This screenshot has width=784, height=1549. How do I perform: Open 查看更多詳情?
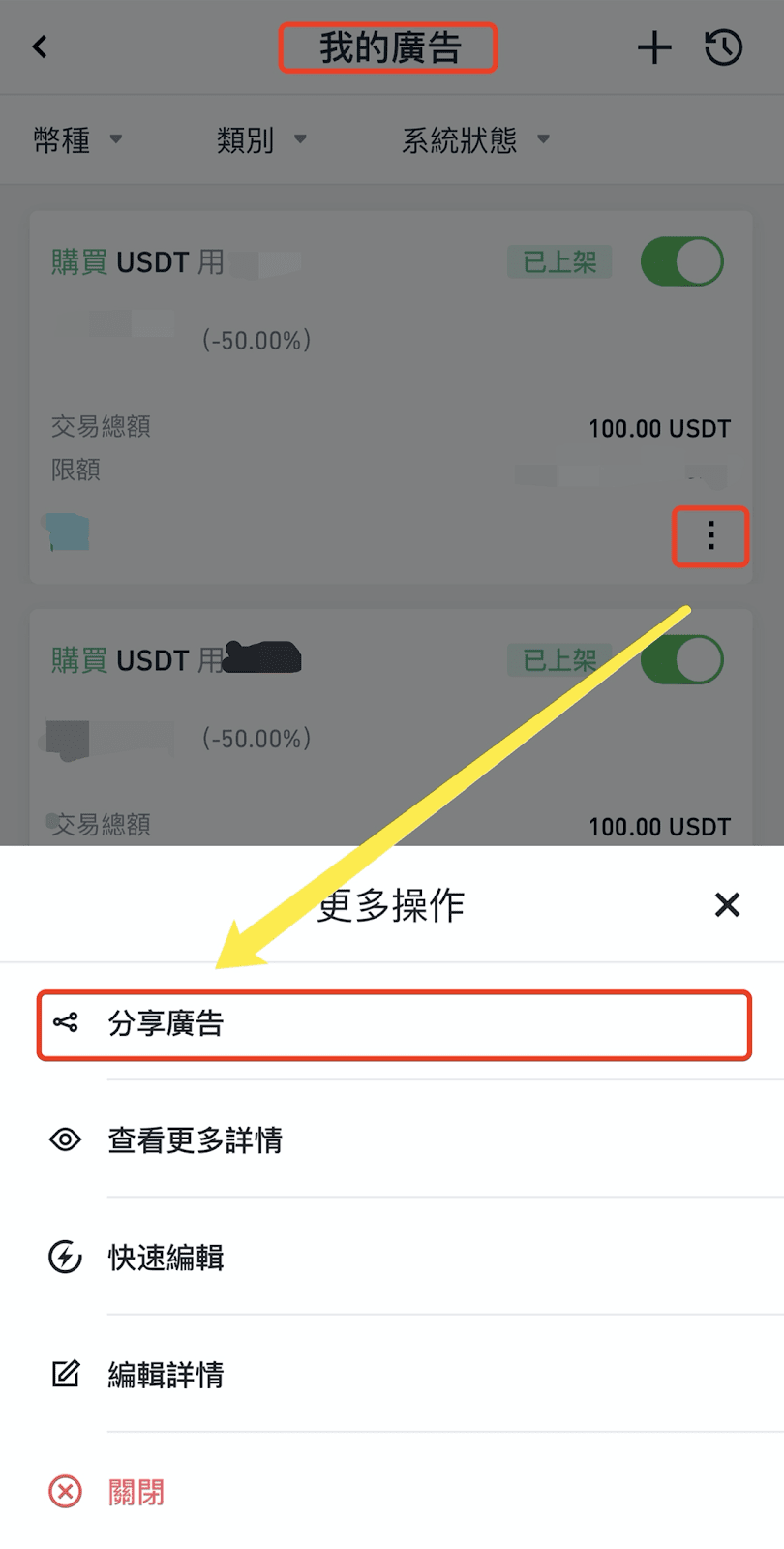(x=194, y=1139)
